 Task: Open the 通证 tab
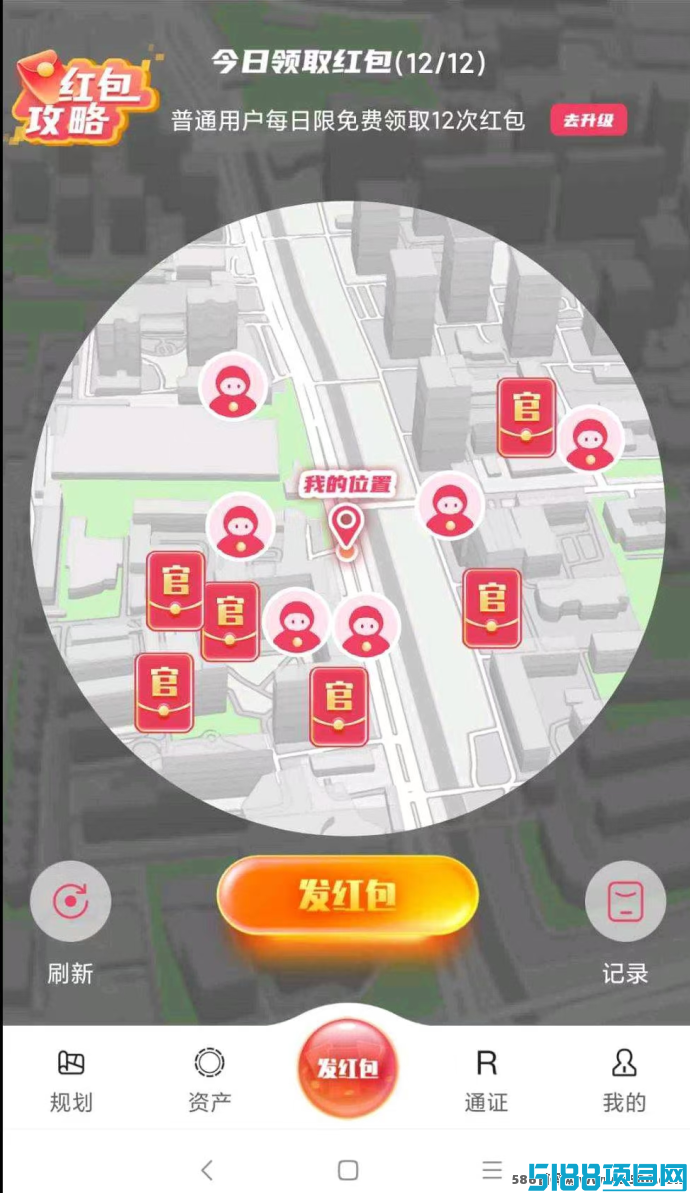[x=486, y=1081]
